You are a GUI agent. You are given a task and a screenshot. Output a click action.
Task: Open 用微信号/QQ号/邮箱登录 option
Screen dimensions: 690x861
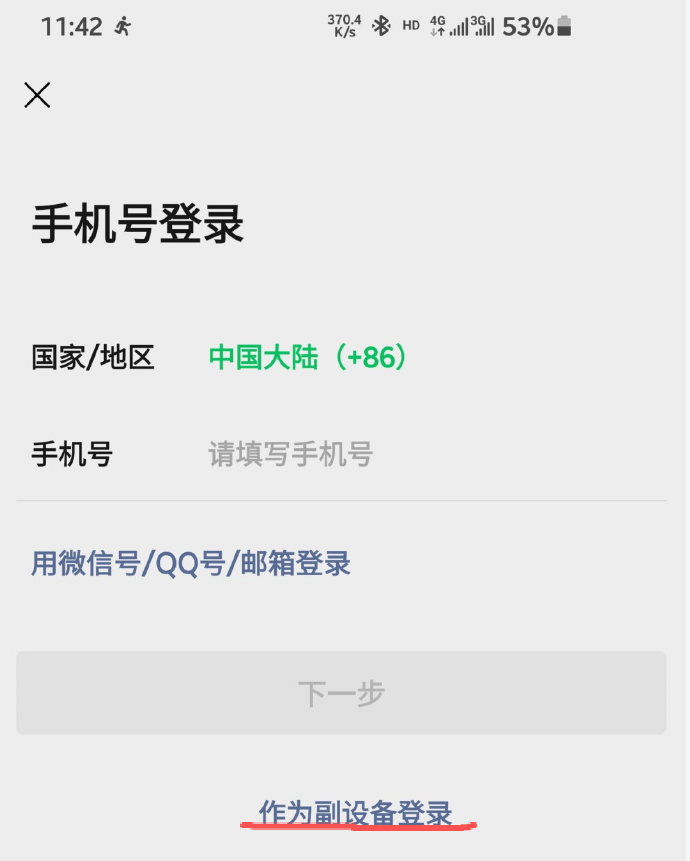point(191,564)
